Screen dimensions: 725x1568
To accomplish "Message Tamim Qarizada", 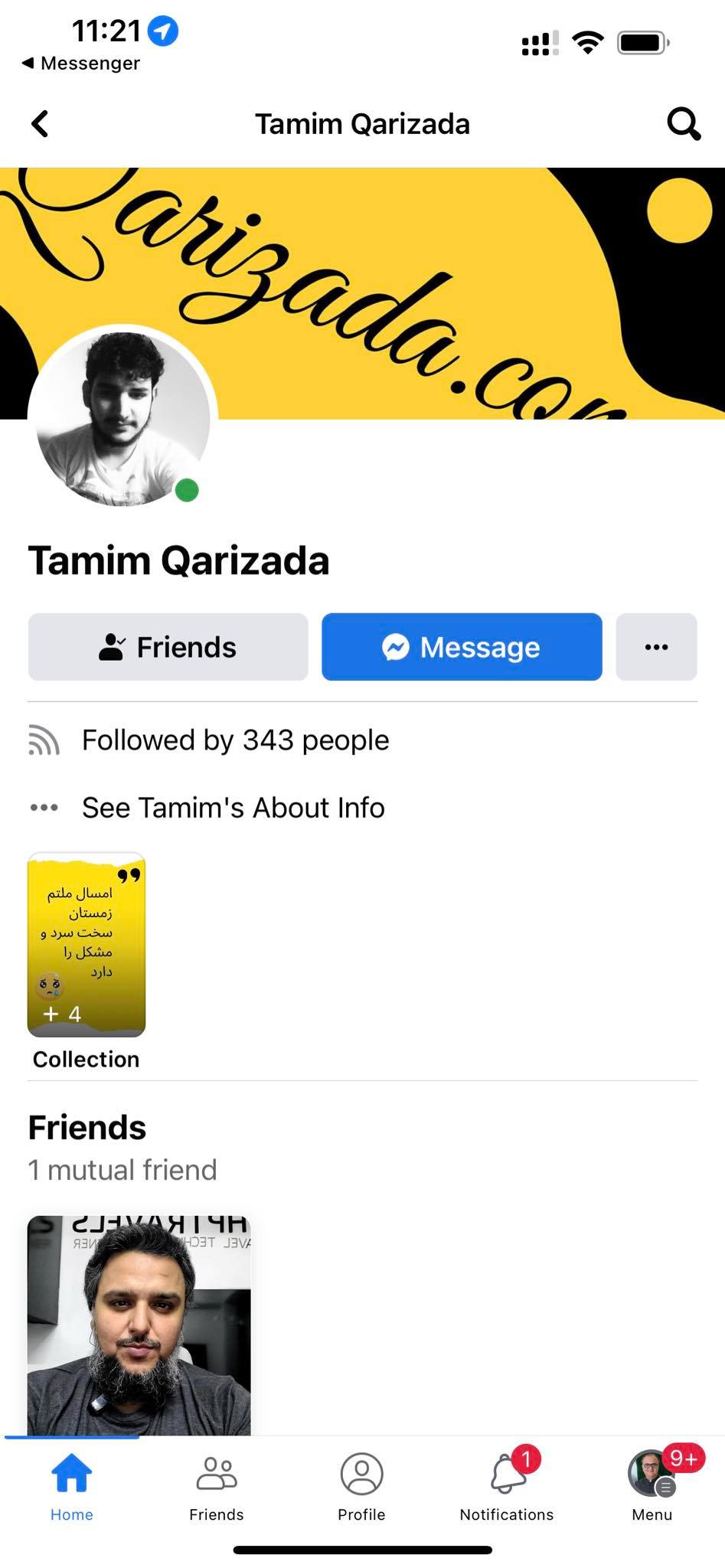I will [x=462, y=647].
